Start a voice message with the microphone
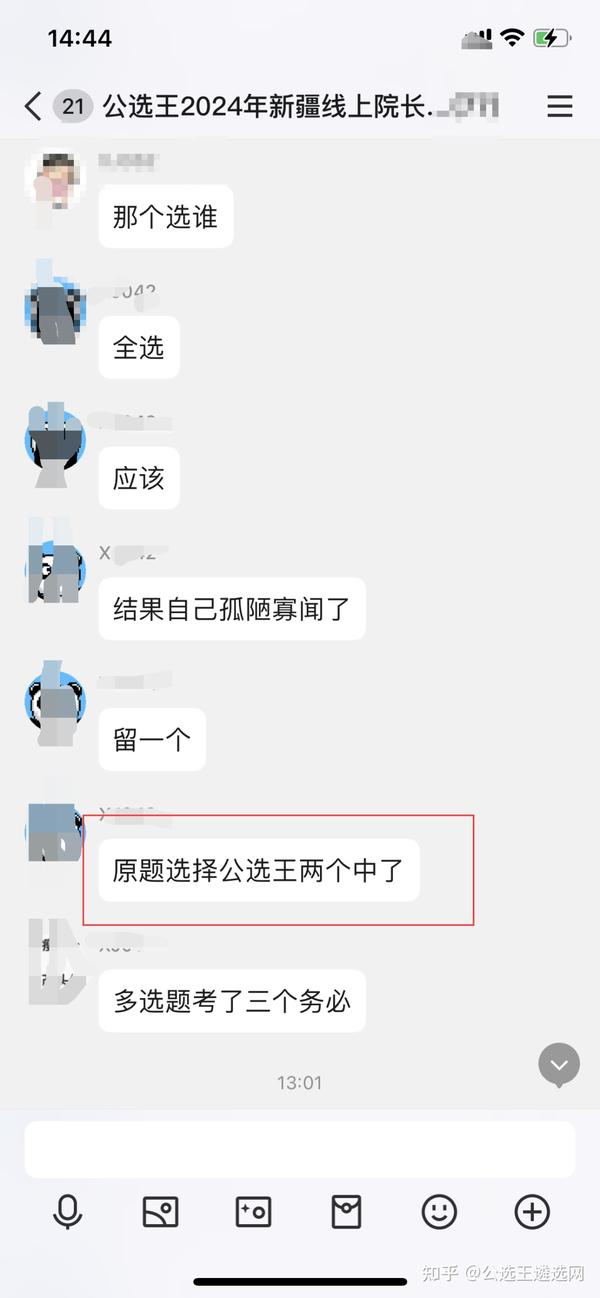 point(67,1212)
